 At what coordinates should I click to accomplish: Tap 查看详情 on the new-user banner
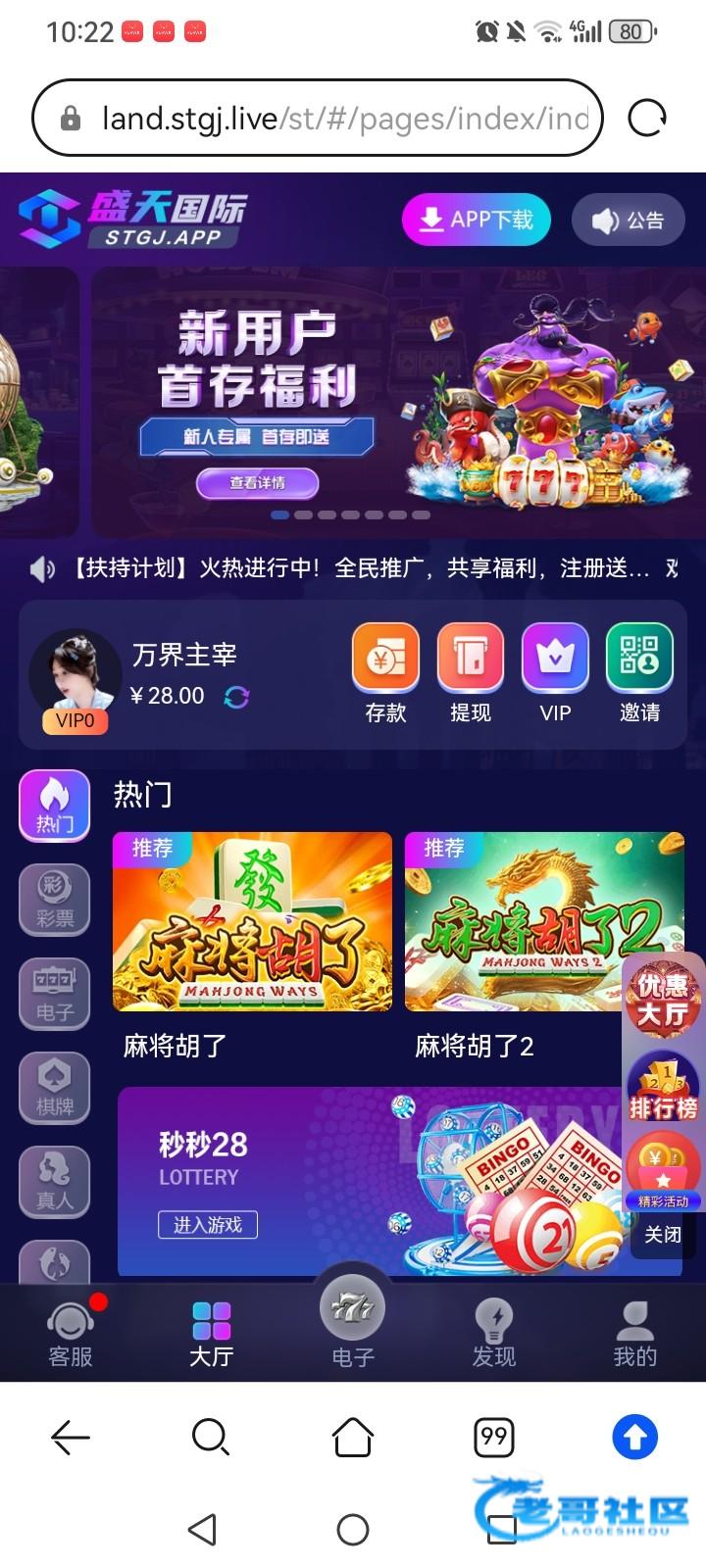[x=258, y=482]
